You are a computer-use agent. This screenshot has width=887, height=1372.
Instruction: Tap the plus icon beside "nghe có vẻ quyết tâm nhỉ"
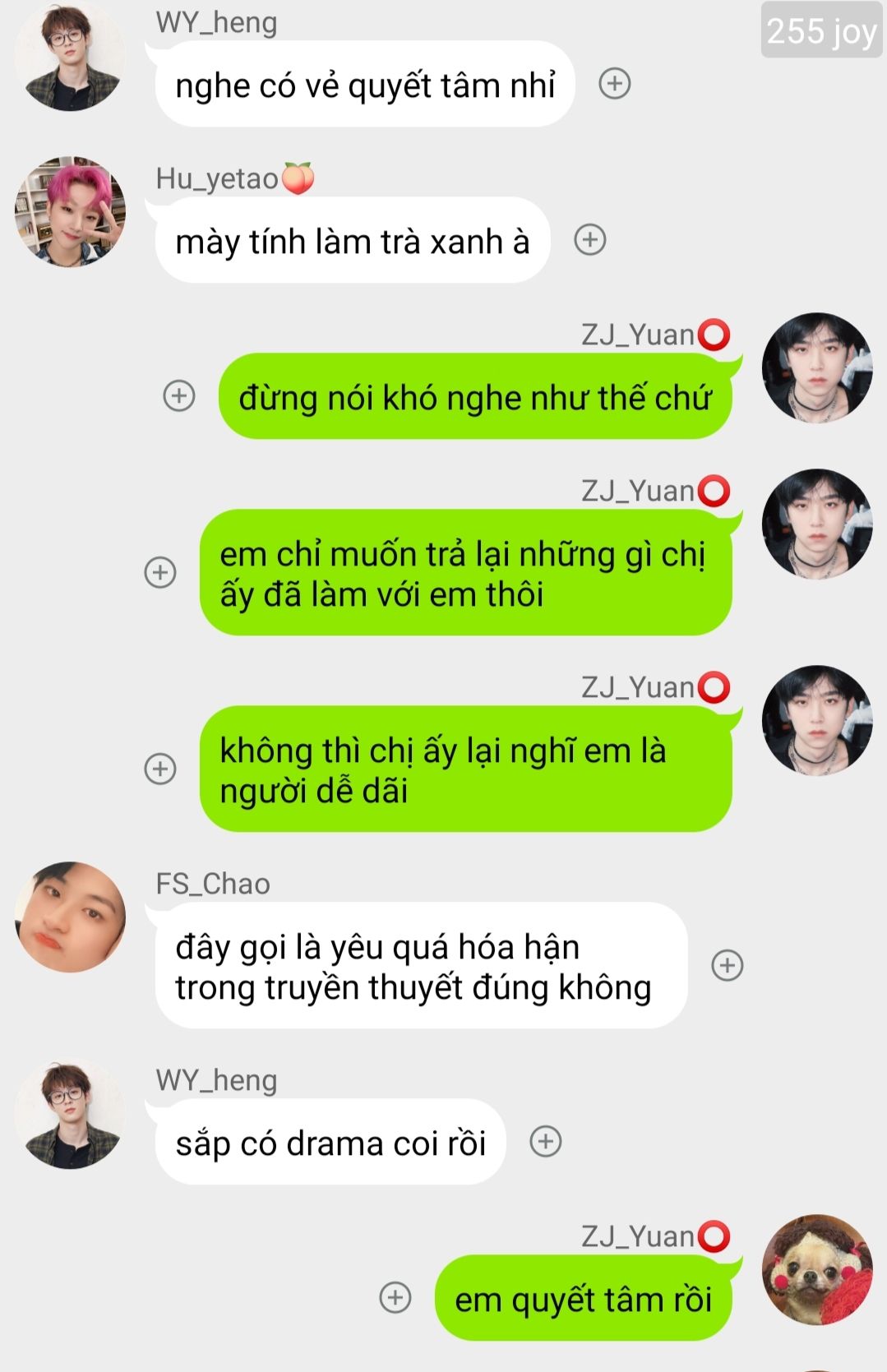click(615, 83)
